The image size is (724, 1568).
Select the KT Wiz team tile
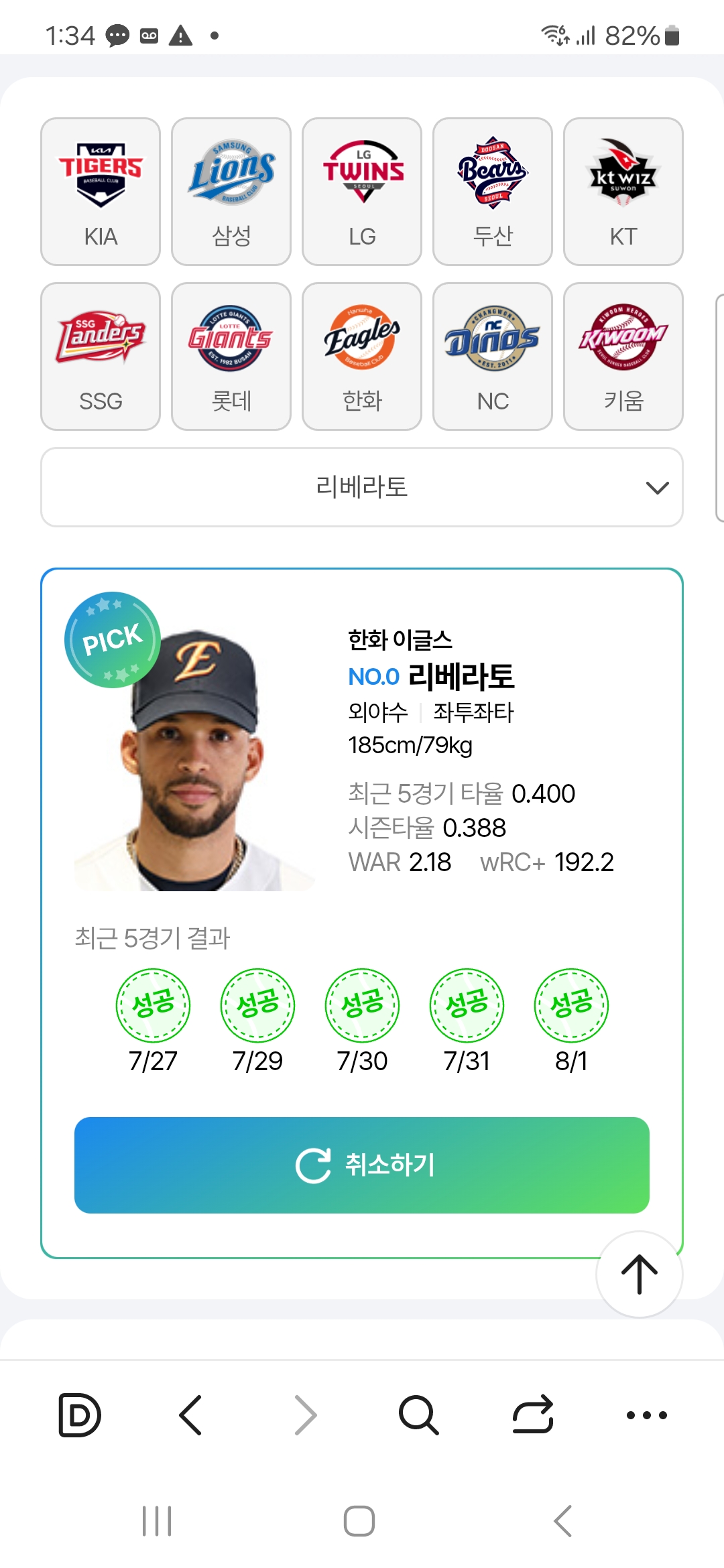[x=623, y=192]
